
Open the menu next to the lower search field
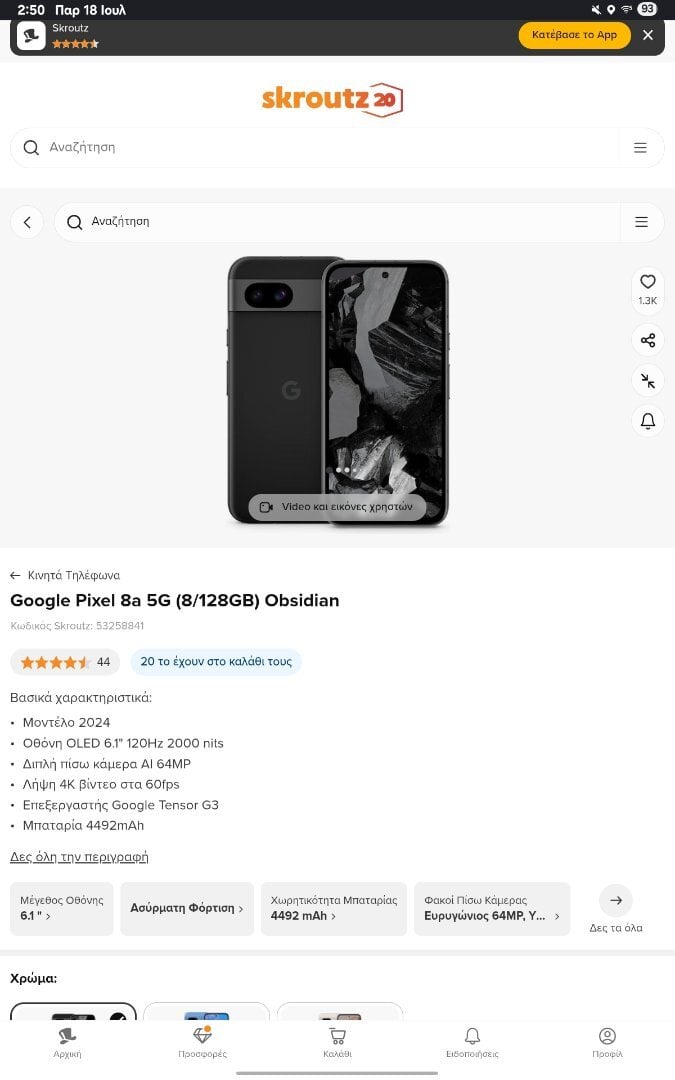pos(641,222)
